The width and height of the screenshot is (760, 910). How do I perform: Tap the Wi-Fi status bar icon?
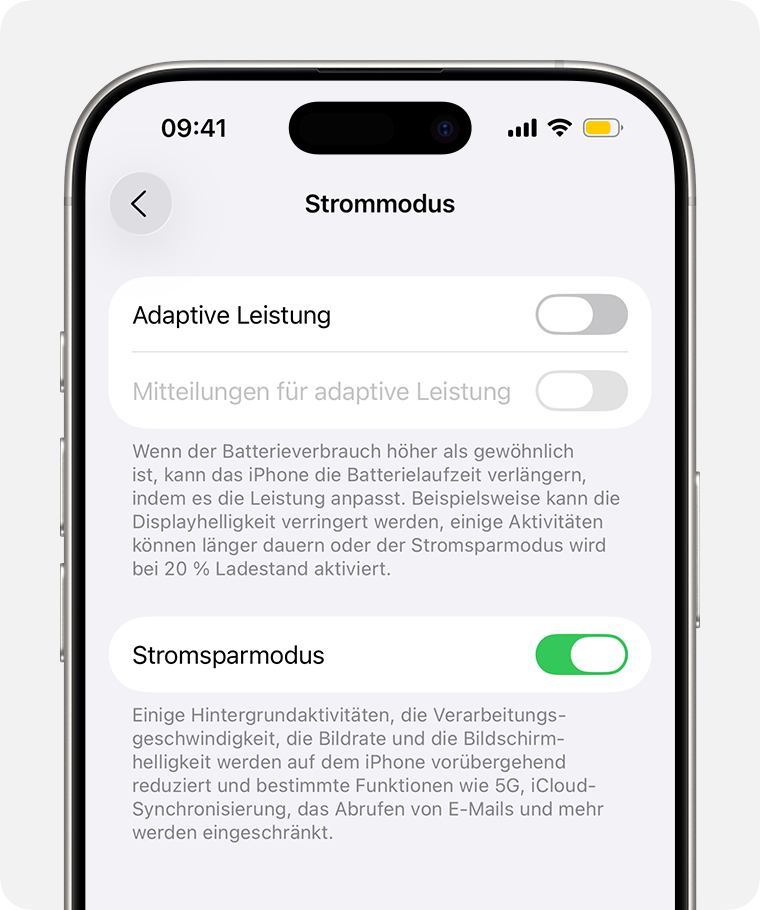(x=559, y=128)
